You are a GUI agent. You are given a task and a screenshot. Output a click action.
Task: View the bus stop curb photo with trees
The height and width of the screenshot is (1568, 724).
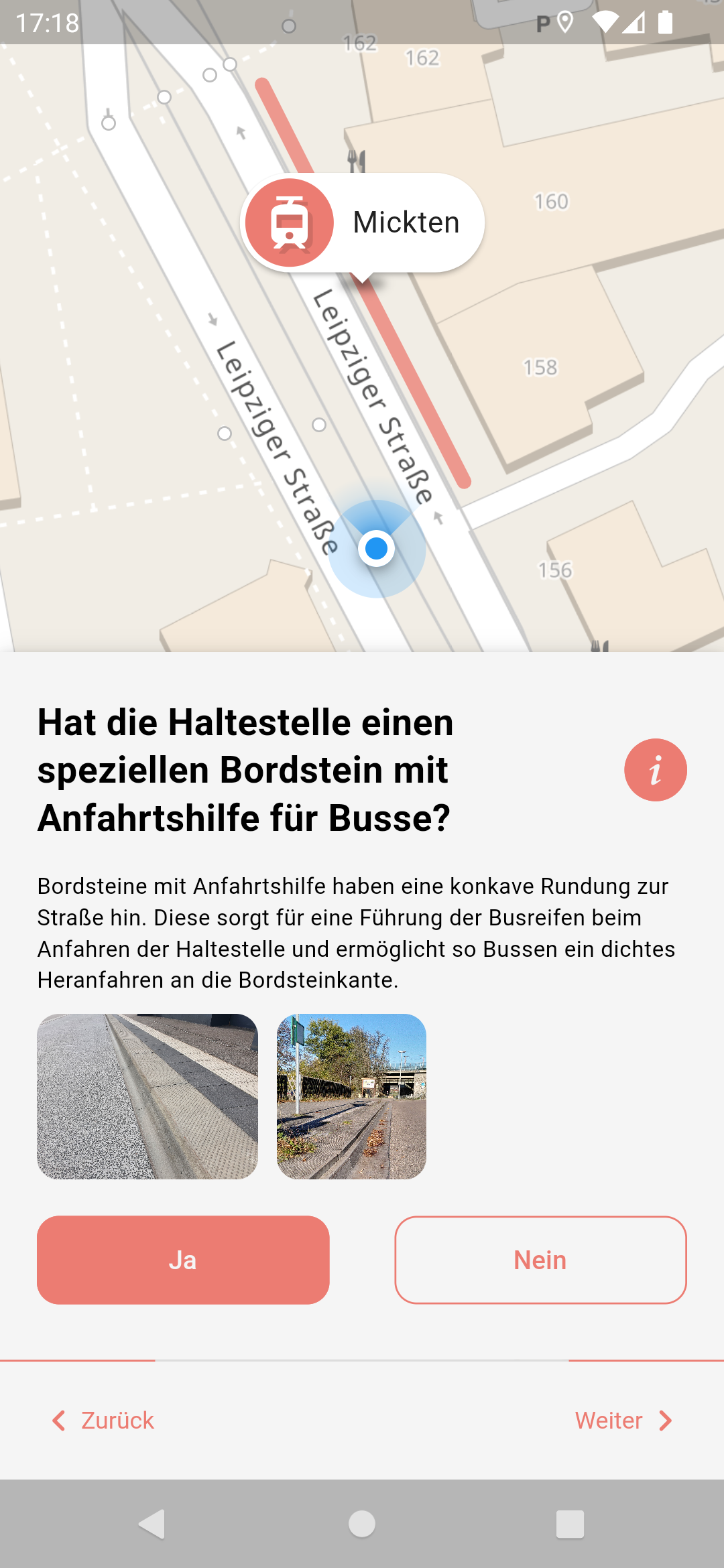click(x=351, y=1096)
